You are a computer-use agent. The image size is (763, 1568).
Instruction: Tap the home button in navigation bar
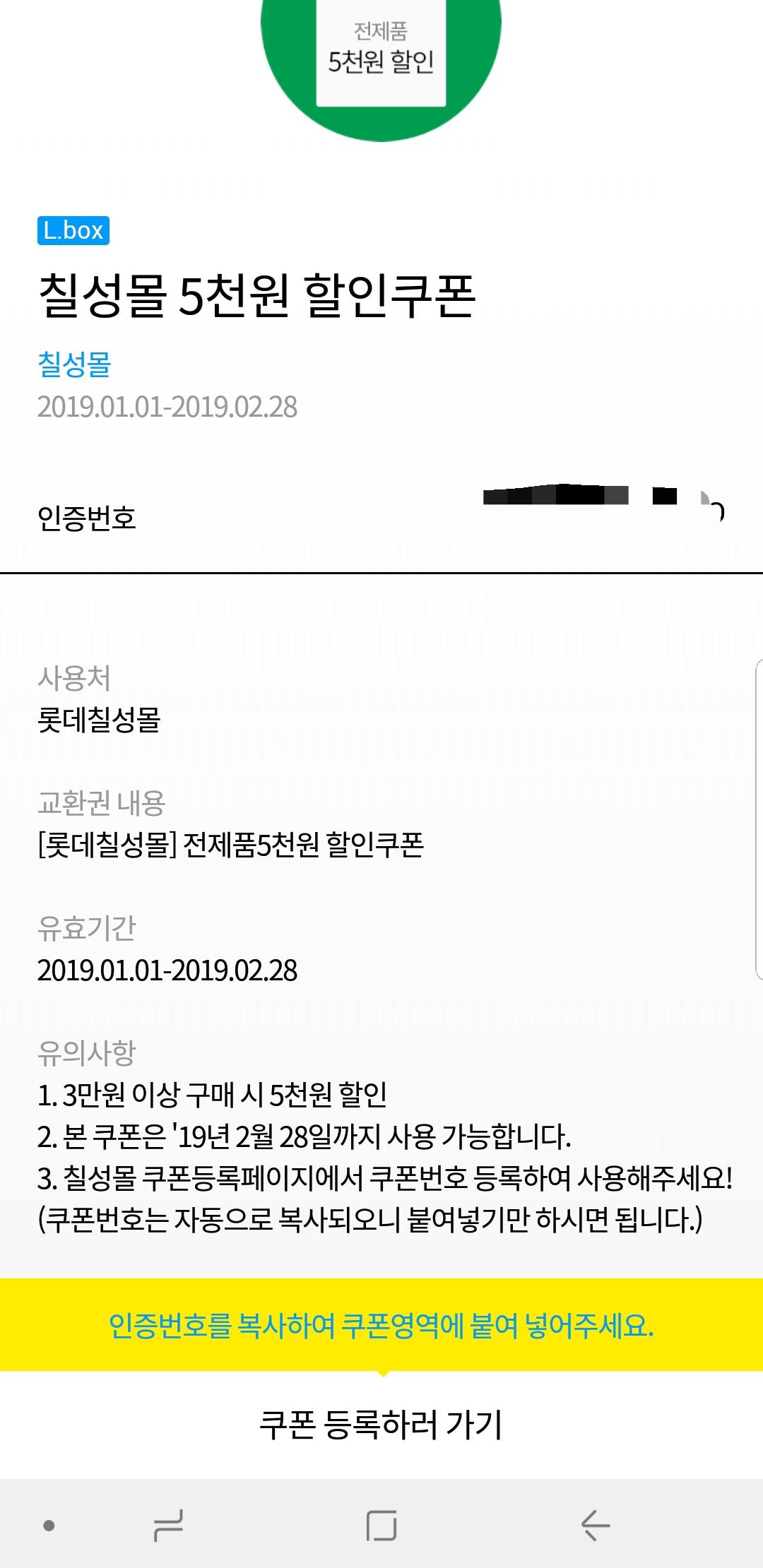click(381, 1525)
